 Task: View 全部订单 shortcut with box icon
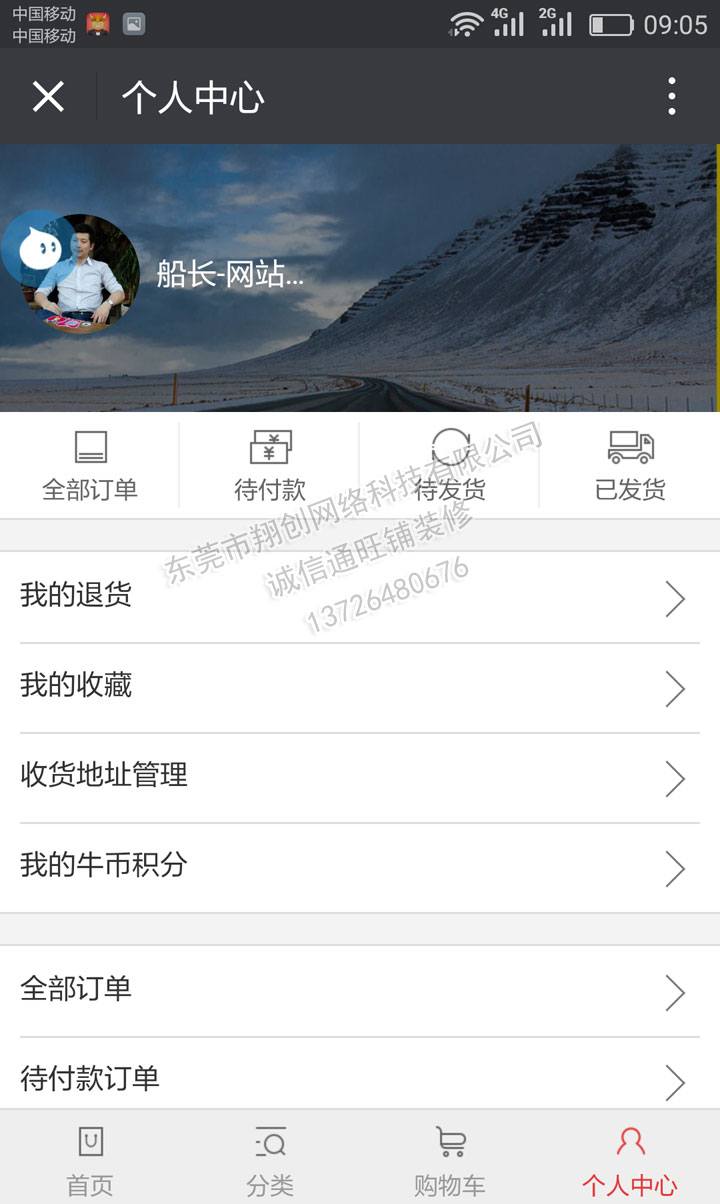tap(90, 466)
